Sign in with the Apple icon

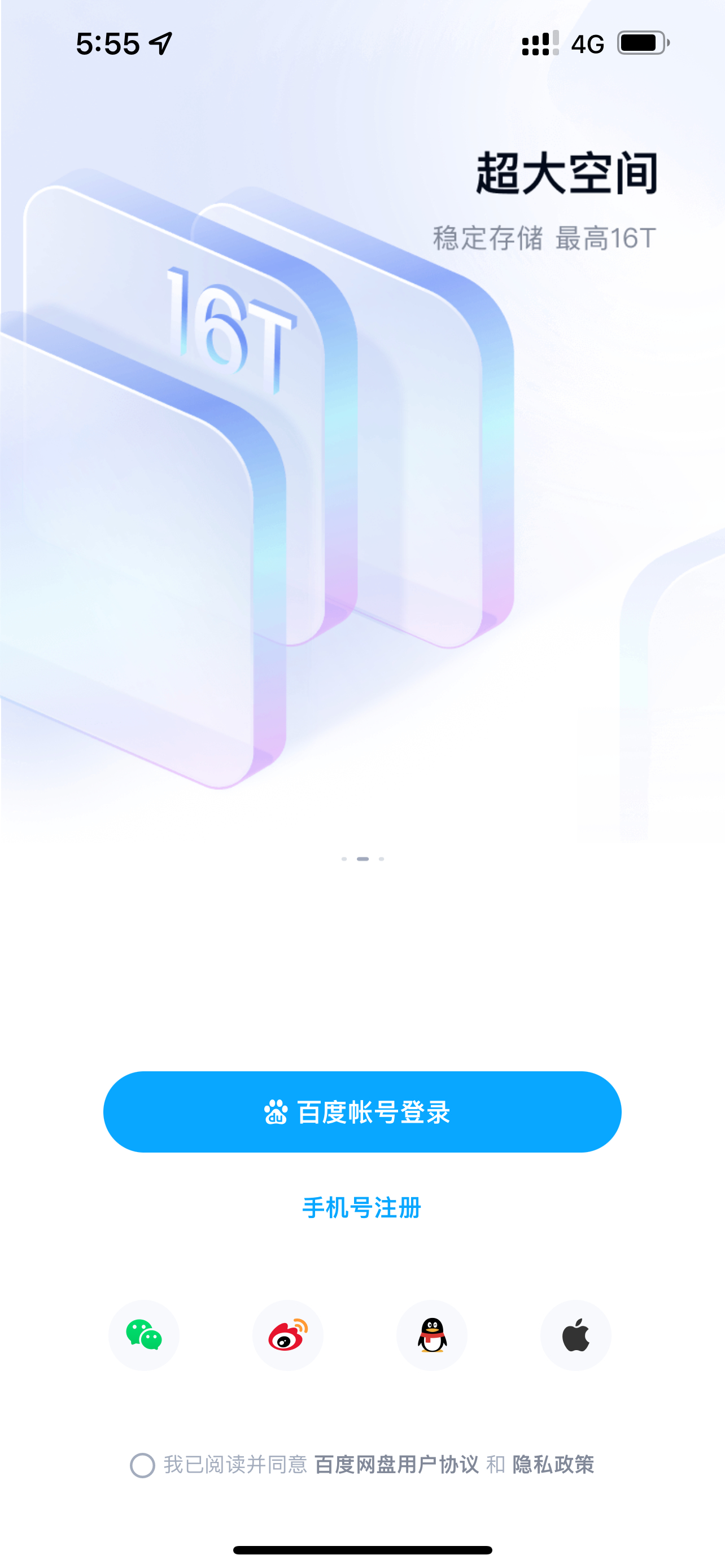pos(576,1335)
